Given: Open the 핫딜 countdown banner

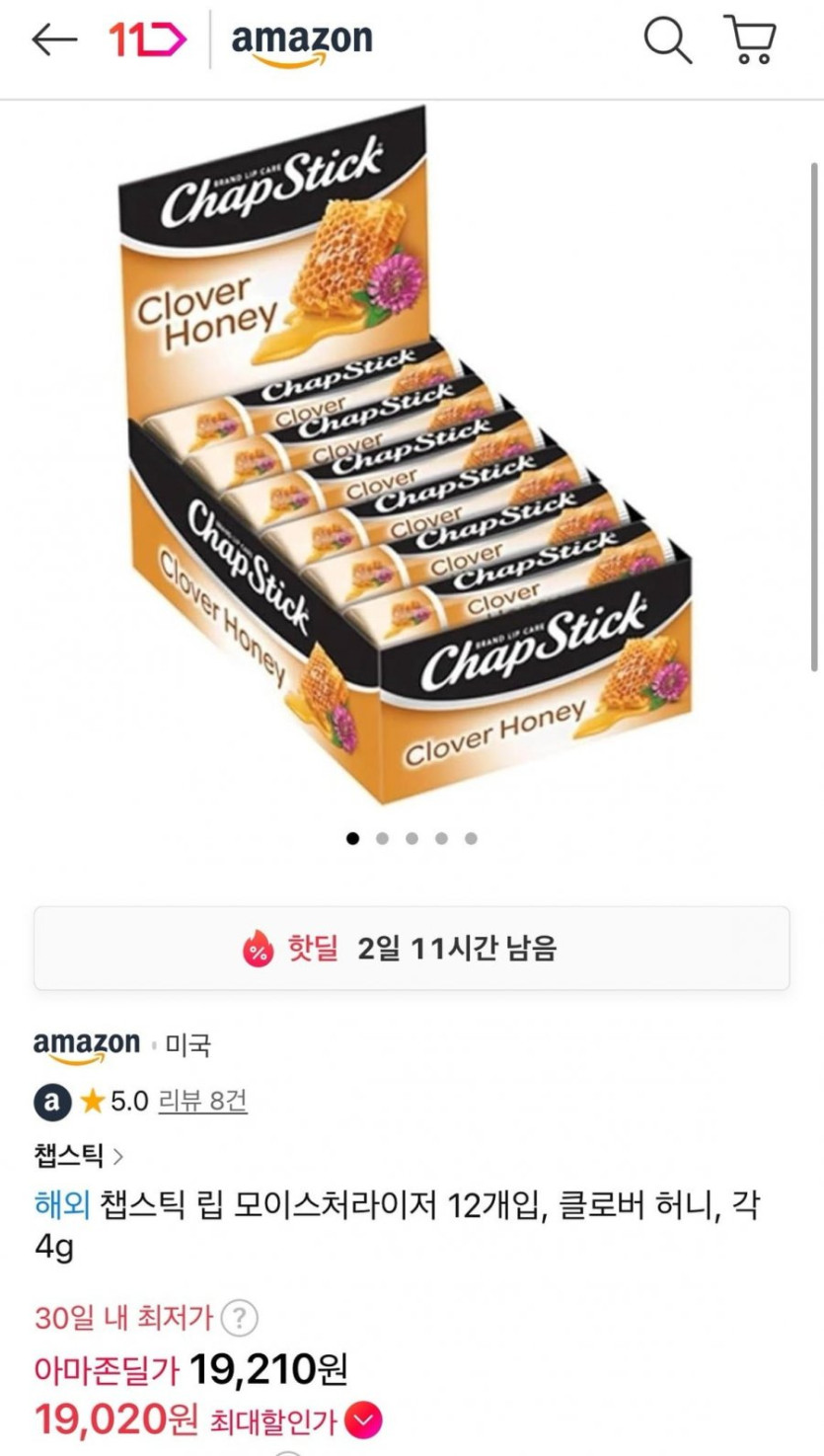Looking at the screenshot, I should pos(412,949).
